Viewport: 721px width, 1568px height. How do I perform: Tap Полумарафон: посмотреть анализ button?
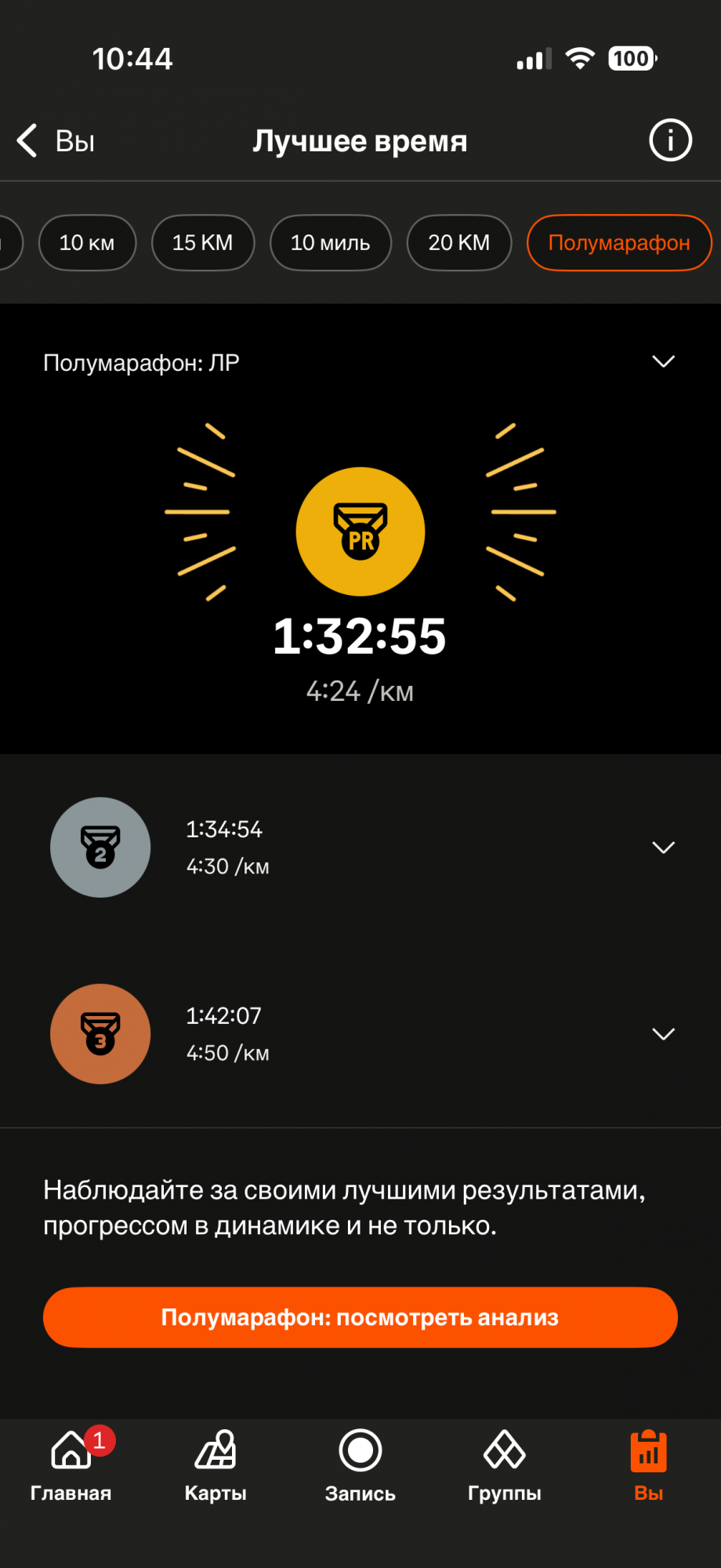pos(360,1317)
